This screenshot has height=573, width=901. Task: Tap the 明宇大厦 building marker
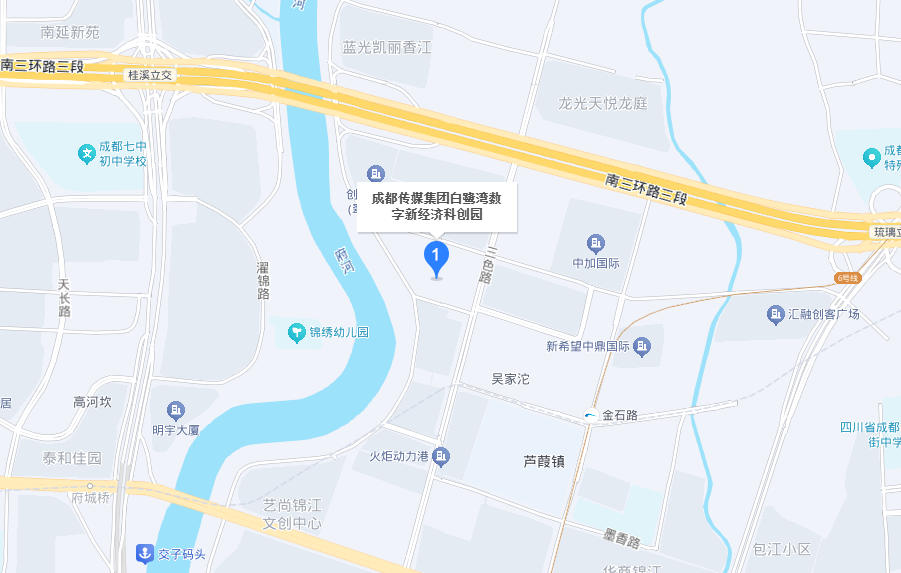click(x=176, y=410)
